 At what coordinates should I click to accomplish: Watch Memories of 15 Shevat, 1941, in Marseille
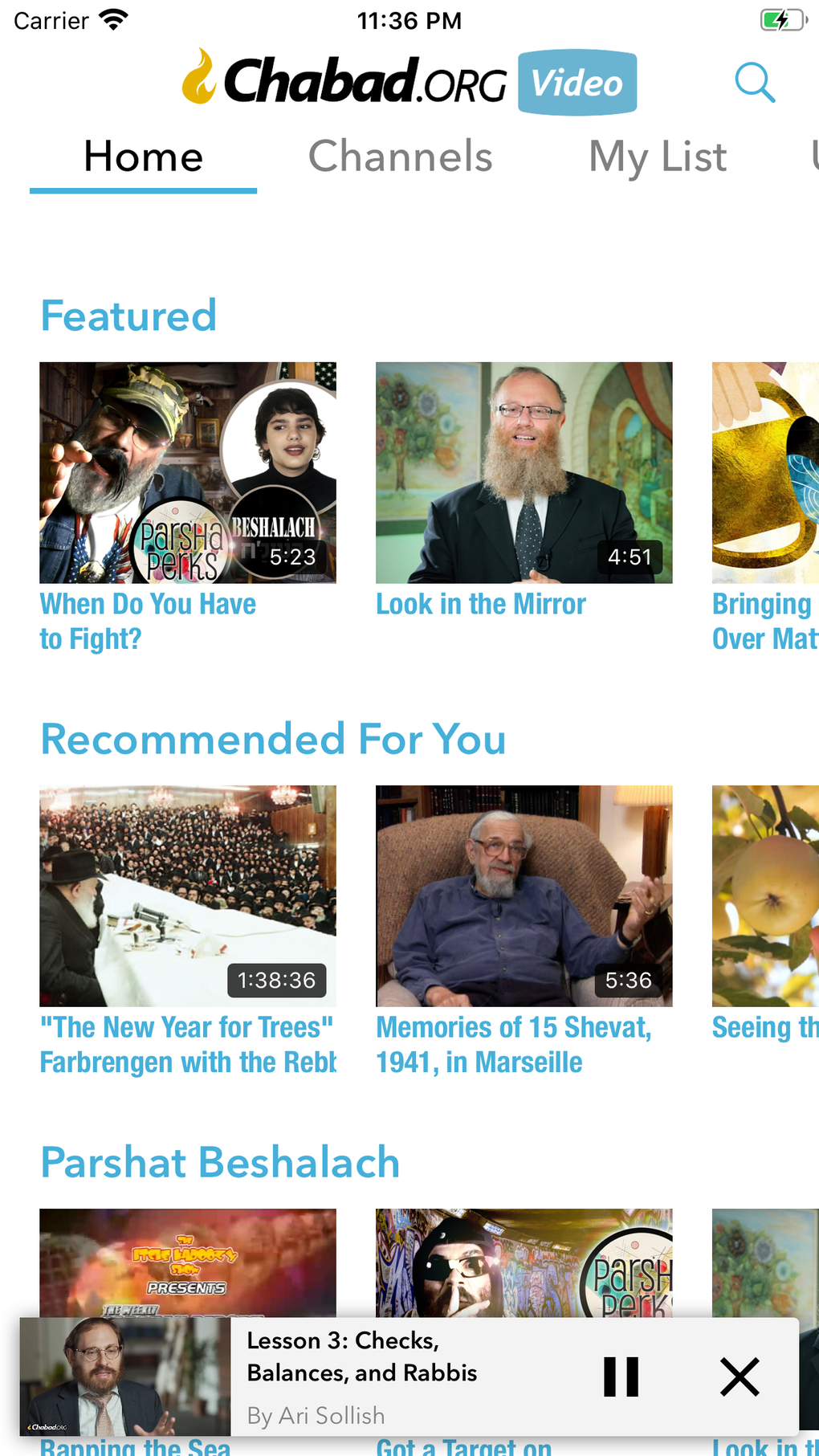[524, 895]
